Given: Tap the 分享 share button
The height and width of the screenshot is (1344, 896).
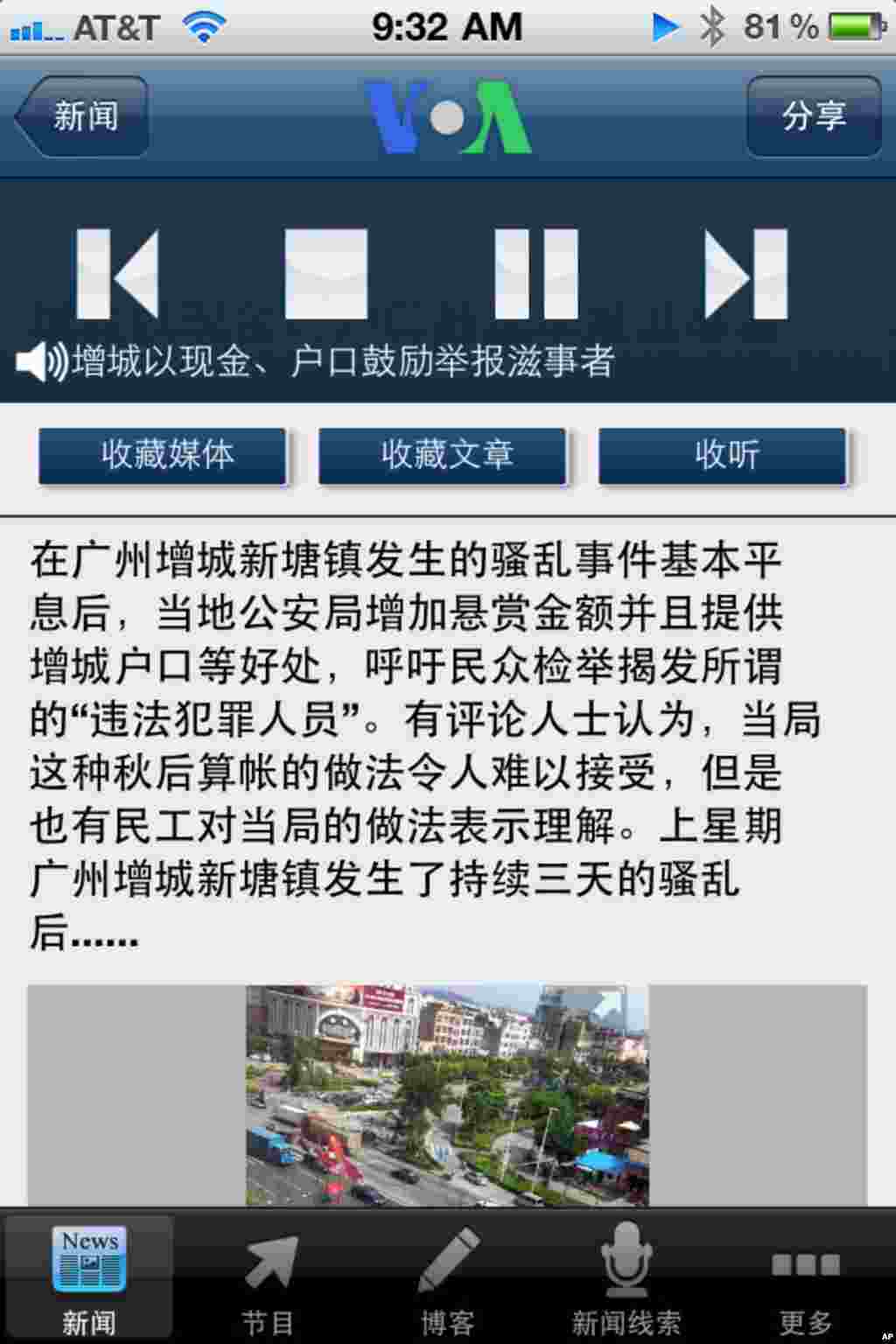Looking at the screenshot, I should [815, 116].
